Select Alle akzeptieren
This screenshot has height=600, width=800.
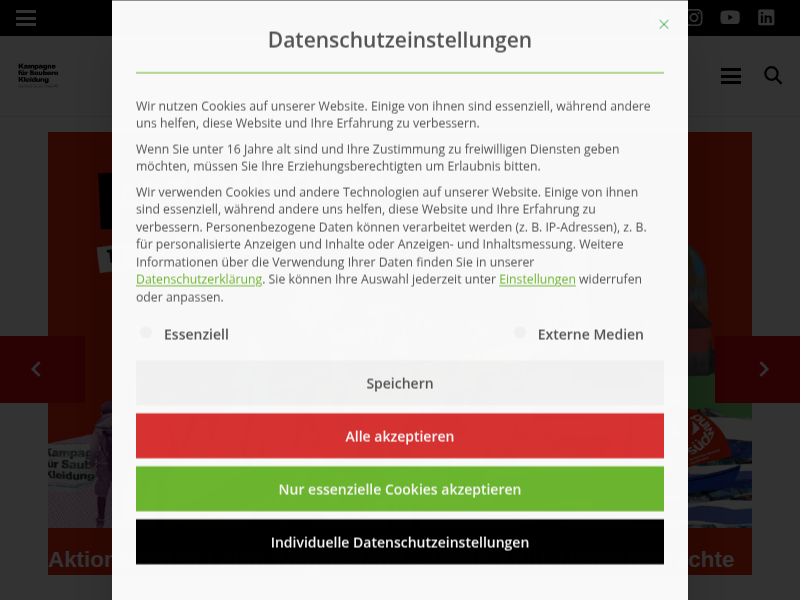399,436
